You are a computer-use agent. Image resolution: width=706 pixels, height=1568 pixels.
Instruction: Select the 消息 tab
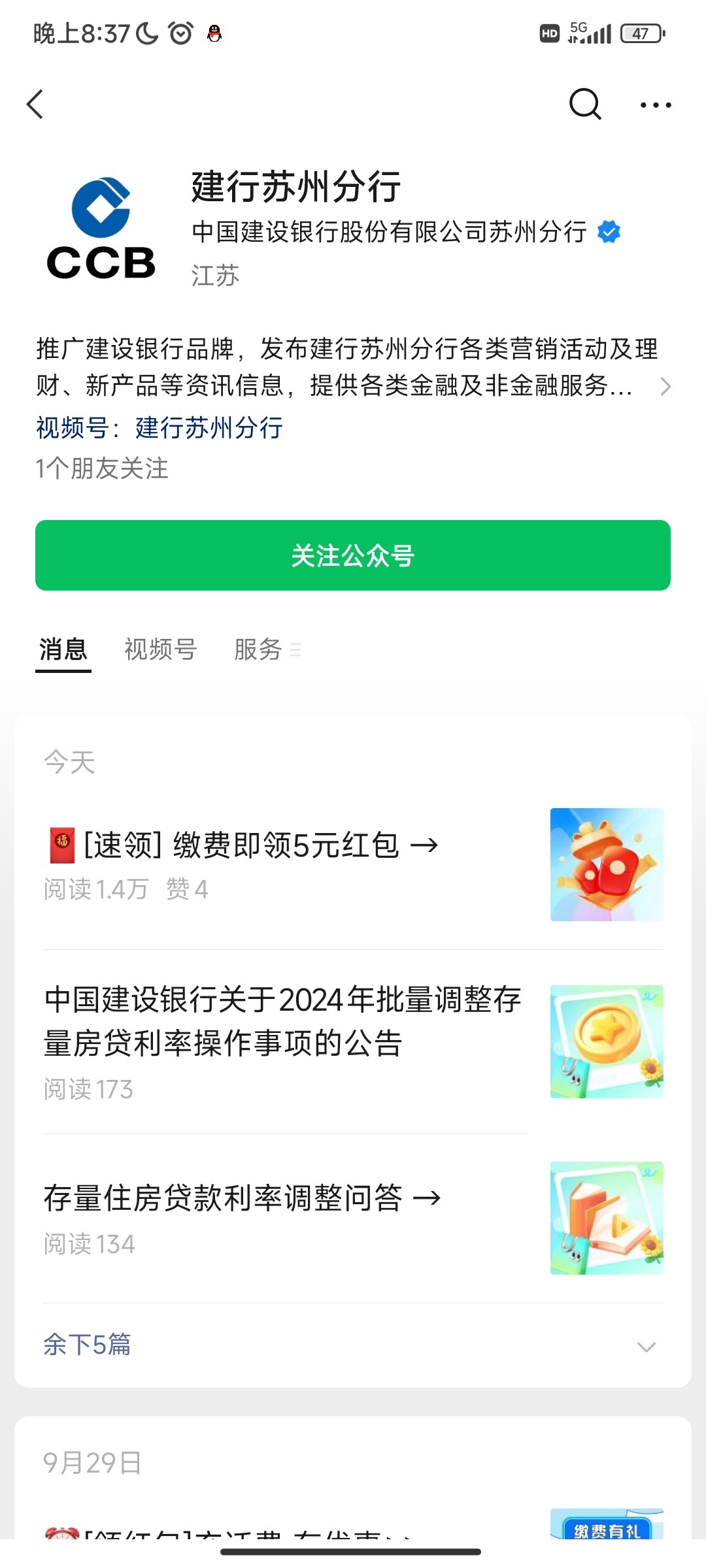(x=63, y=649)
